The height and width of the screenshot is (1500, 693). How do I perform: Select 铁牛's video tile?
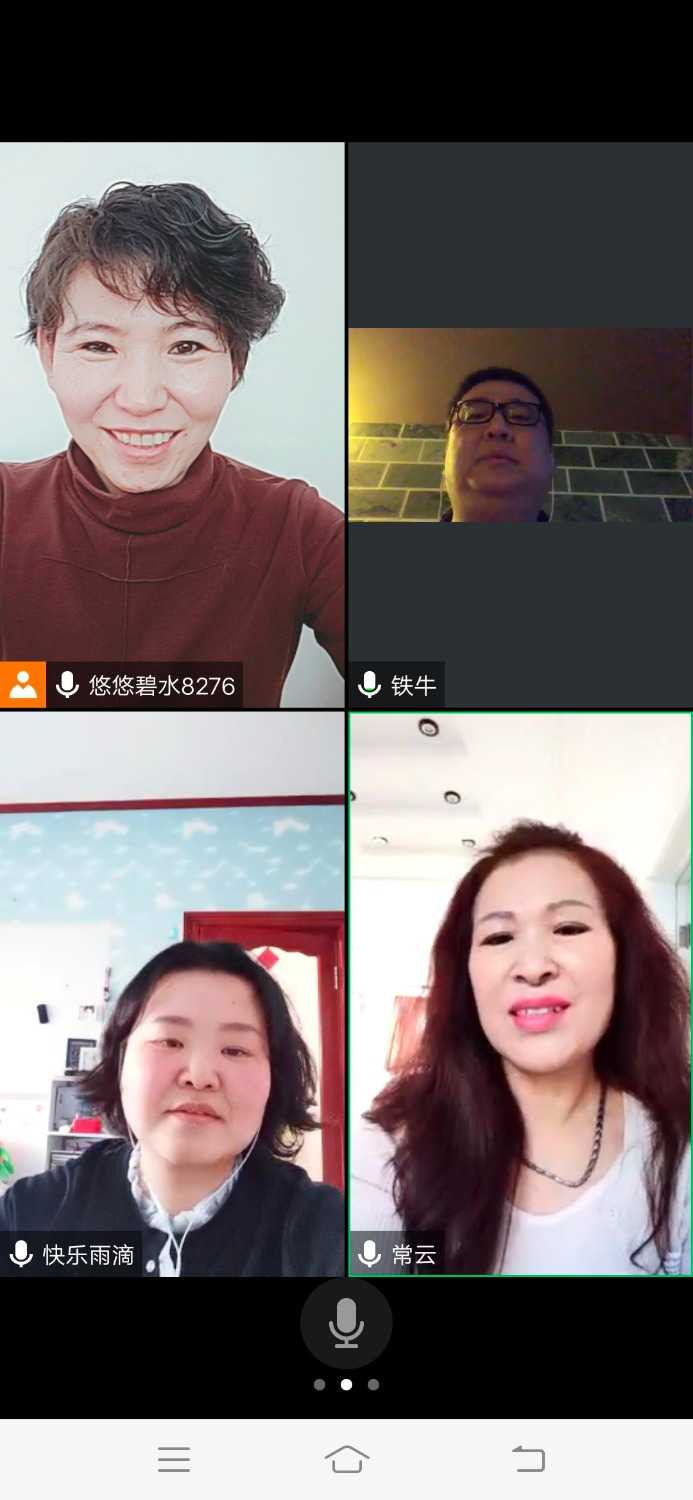point(520,425)
